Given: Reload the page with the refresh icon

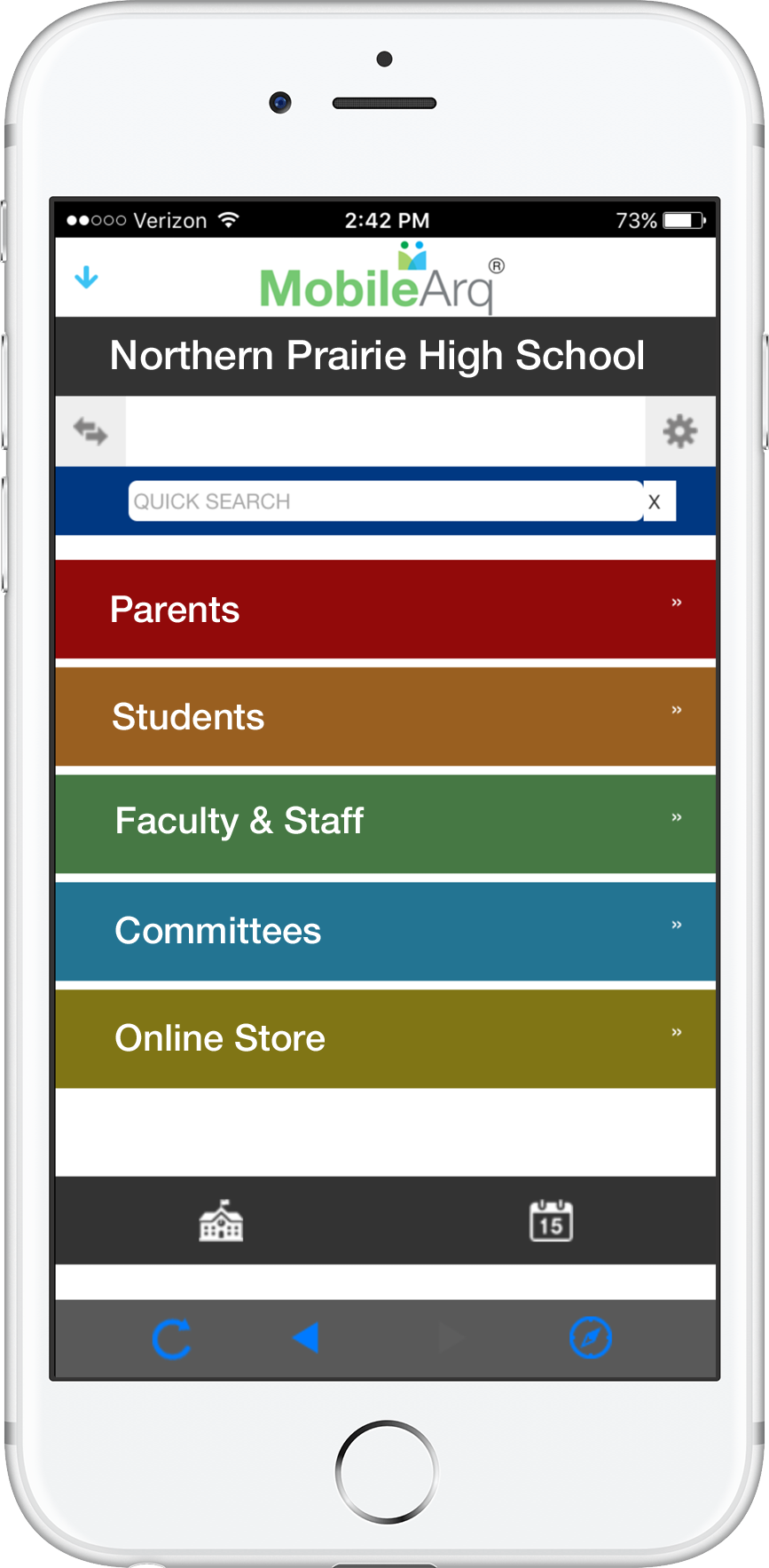Looking at the screenshot, I should 171,1339.
